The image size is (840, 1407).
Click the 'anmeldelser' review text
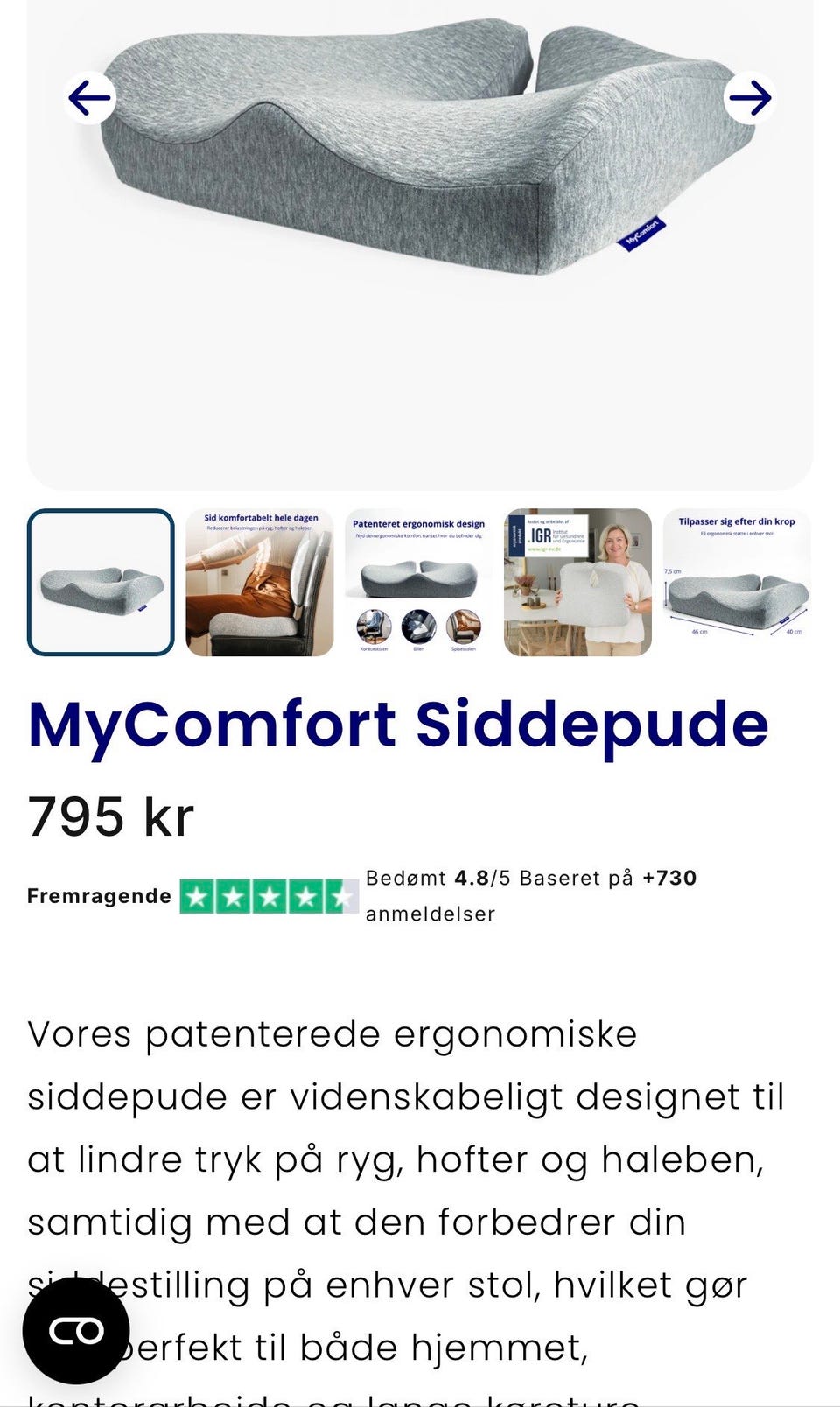430,913
